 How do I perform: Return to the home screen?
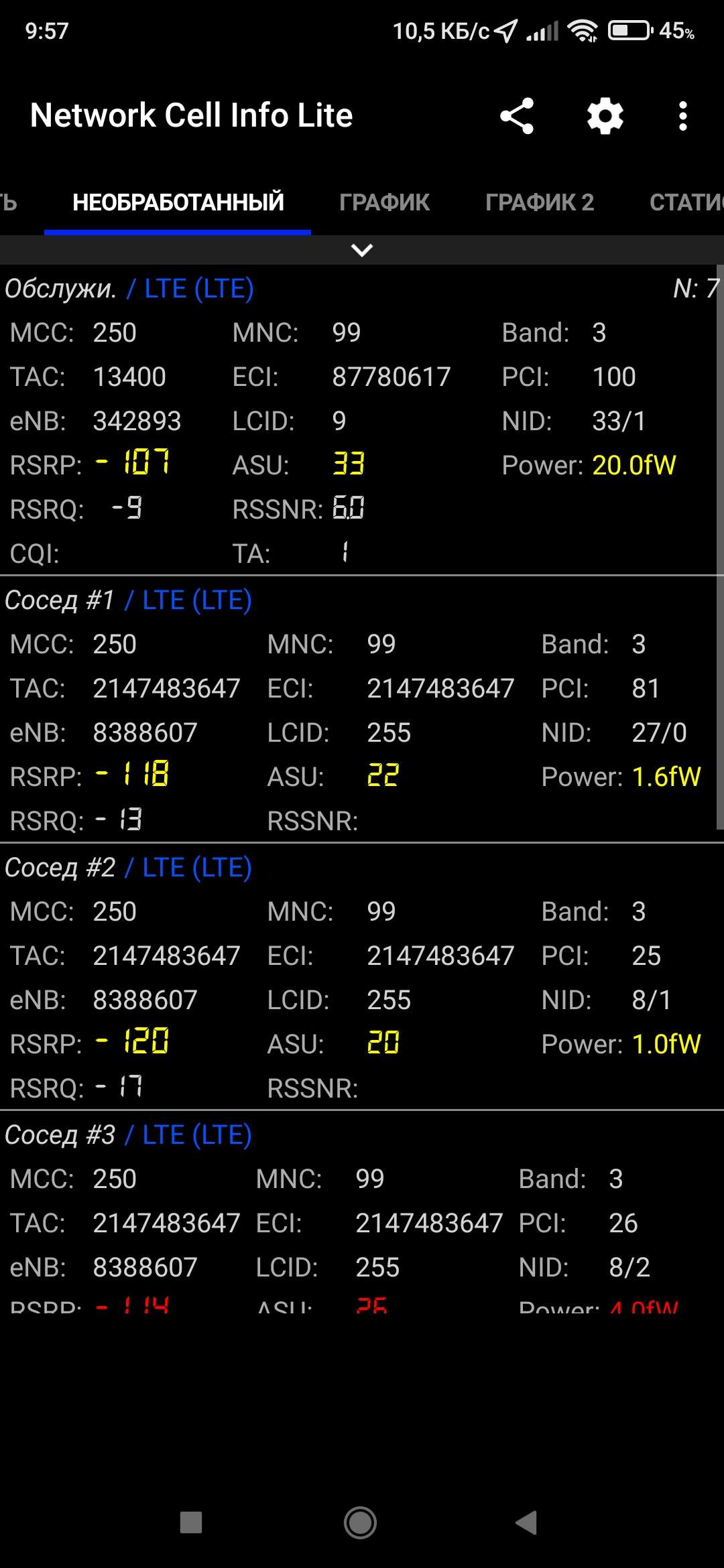(361, 1522)
